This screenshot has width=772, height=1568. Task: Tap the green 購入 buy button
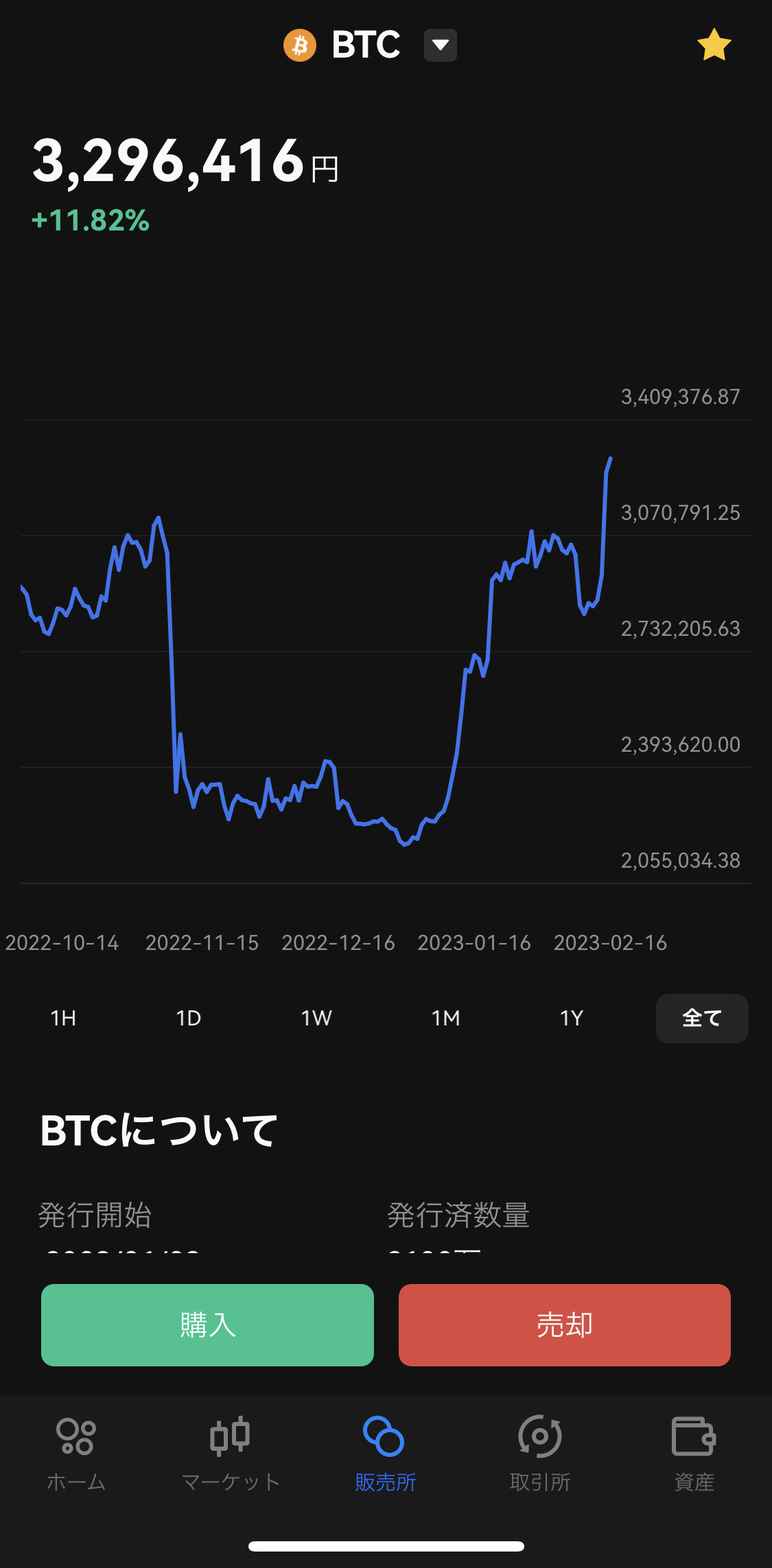(207, 1325)
